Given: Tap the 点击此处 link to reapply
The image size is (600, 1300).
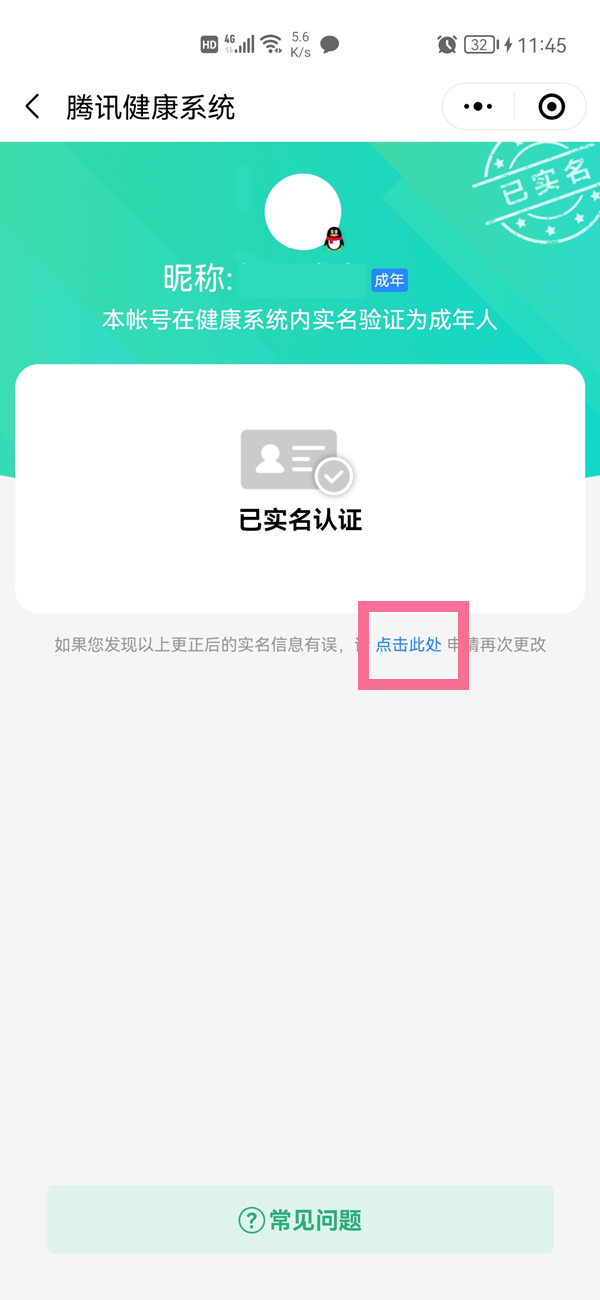Looking at the screenshot, I should tap(408, 645).
